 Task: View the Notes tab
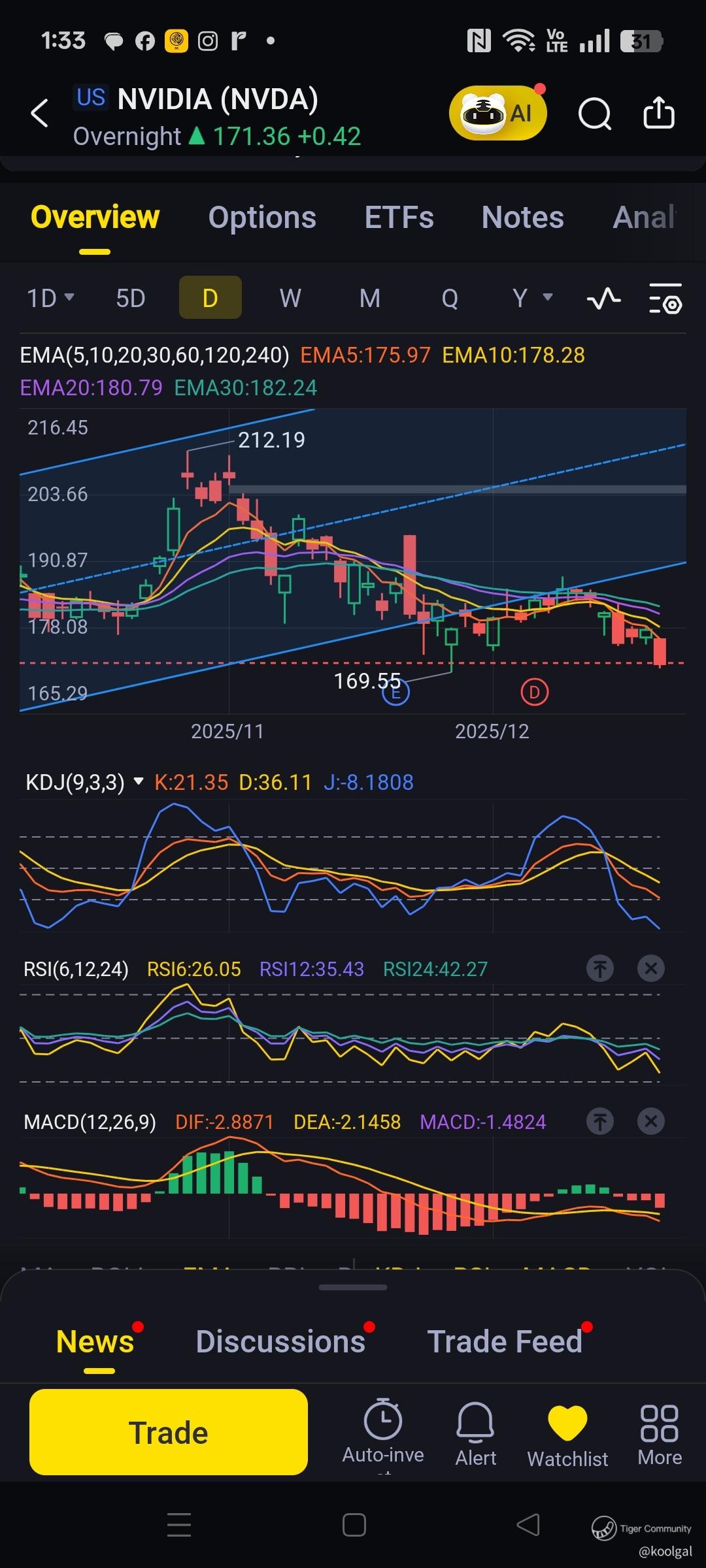(x=522, y=218)
